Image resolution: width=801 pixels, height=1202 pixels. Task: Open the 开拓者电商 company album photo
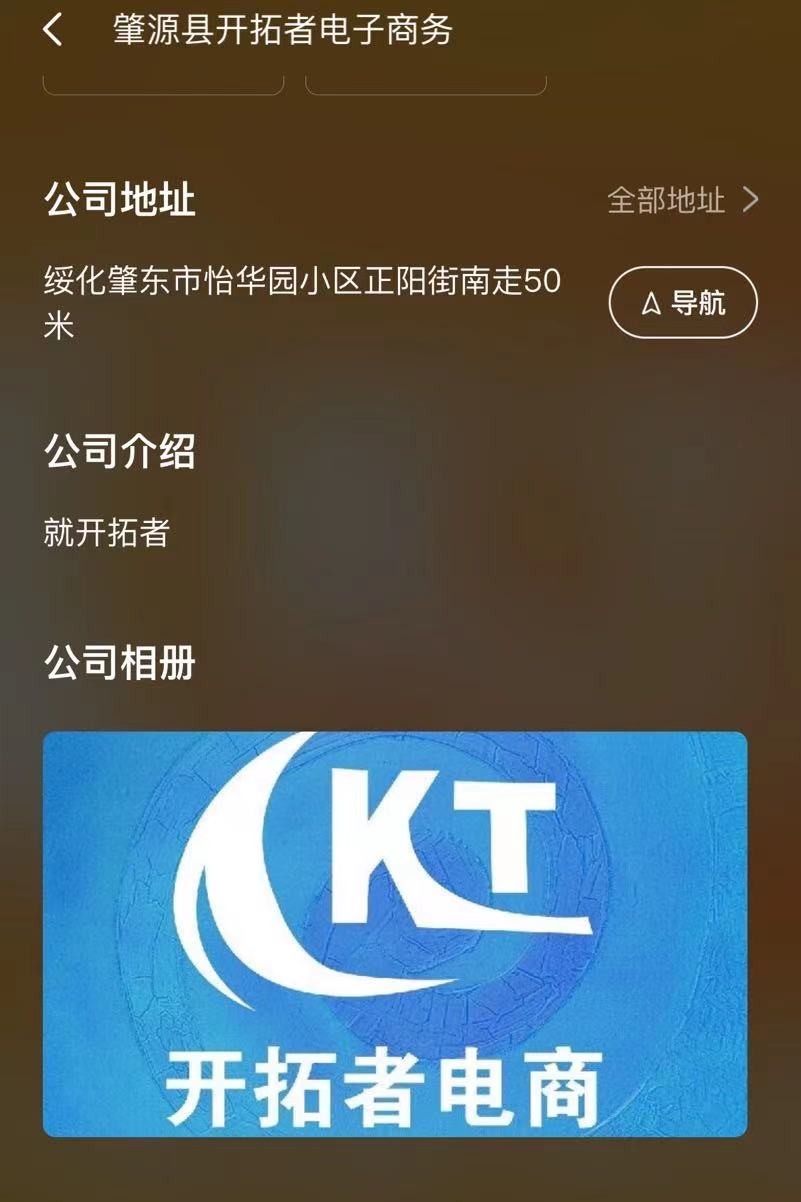pyautogui.click(x=395, y=934)
